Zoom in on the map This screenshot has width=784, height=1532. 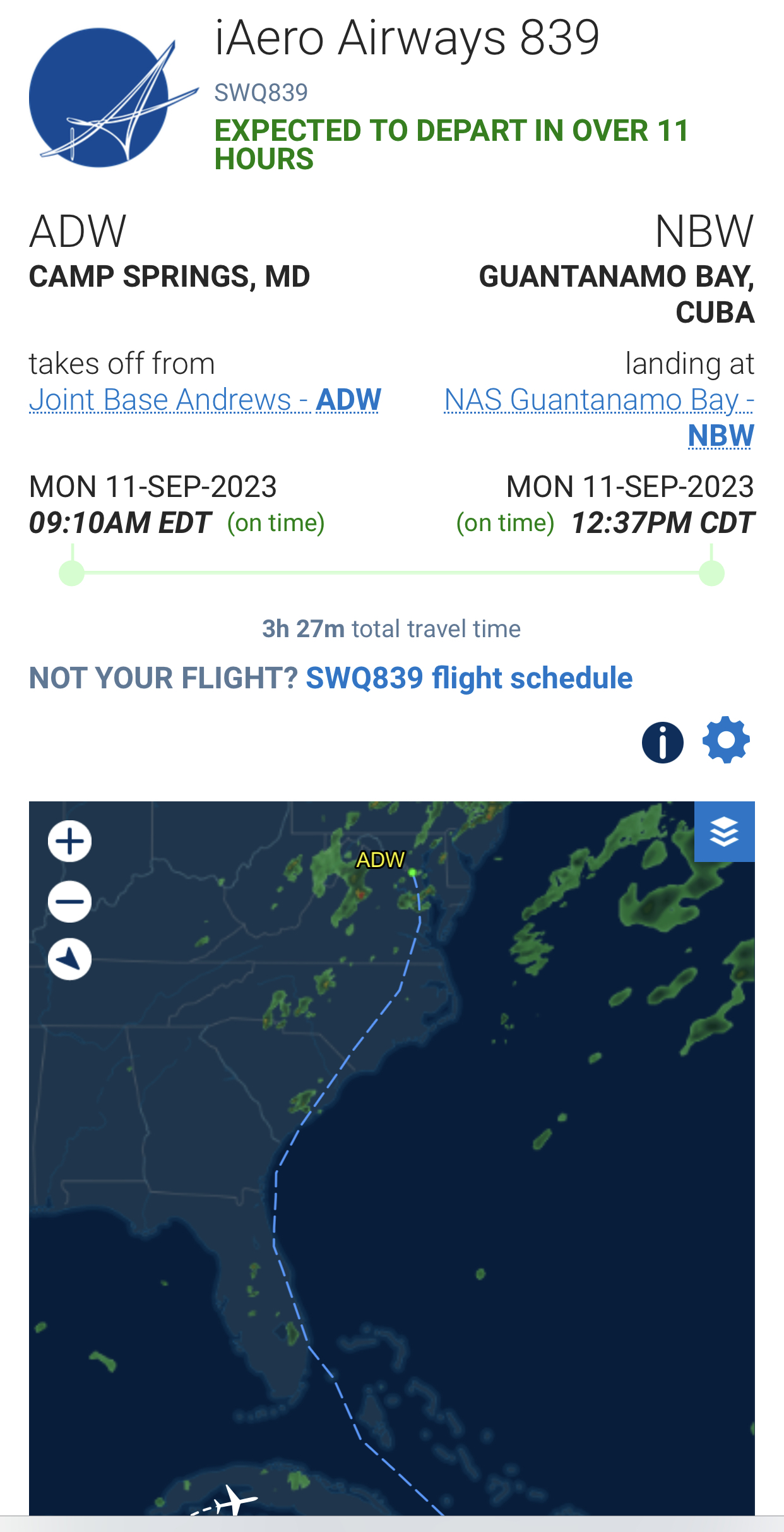click(x=70, y=841)
